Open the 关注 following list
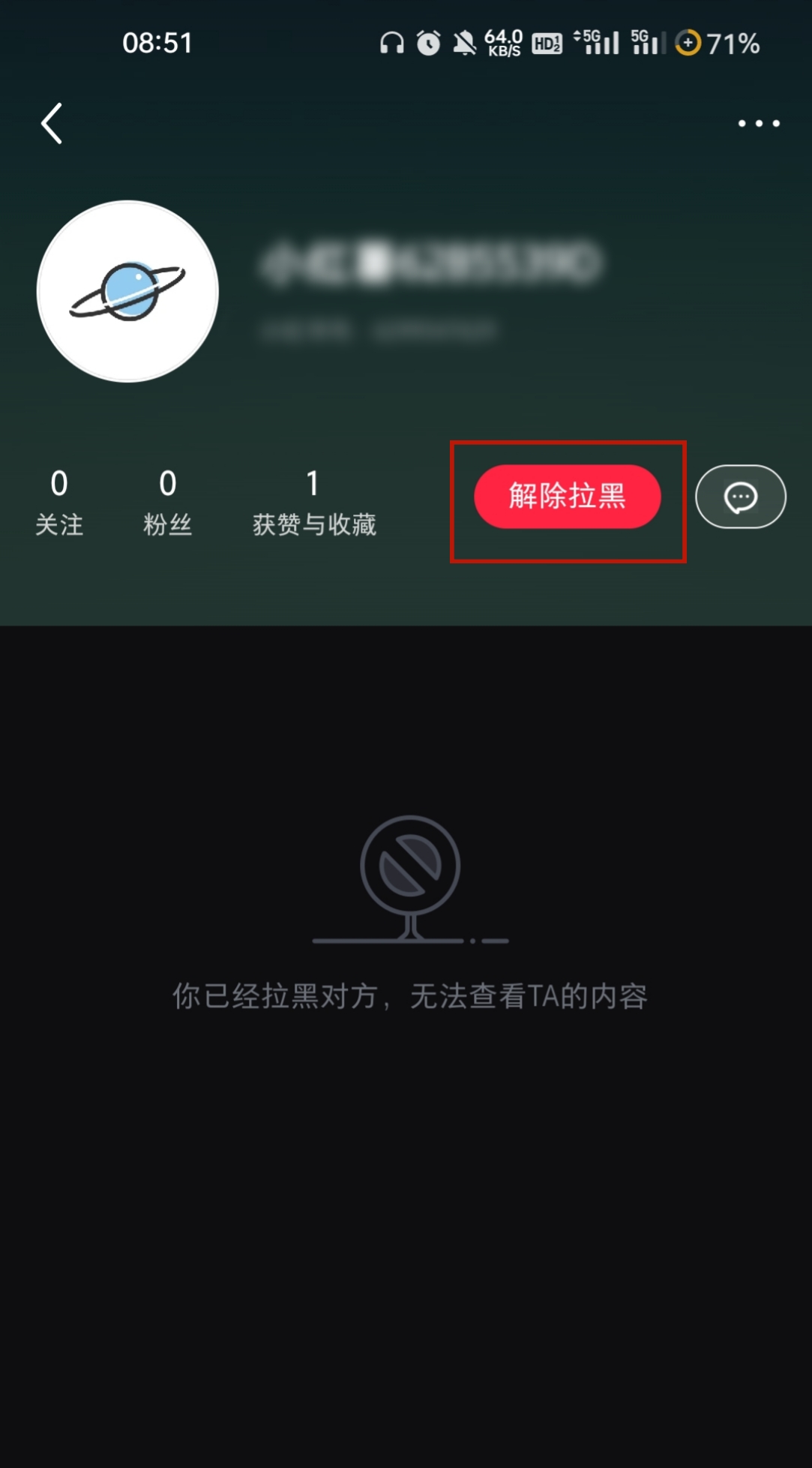The width and height of the screenshot is (812, 1468). 59,502
